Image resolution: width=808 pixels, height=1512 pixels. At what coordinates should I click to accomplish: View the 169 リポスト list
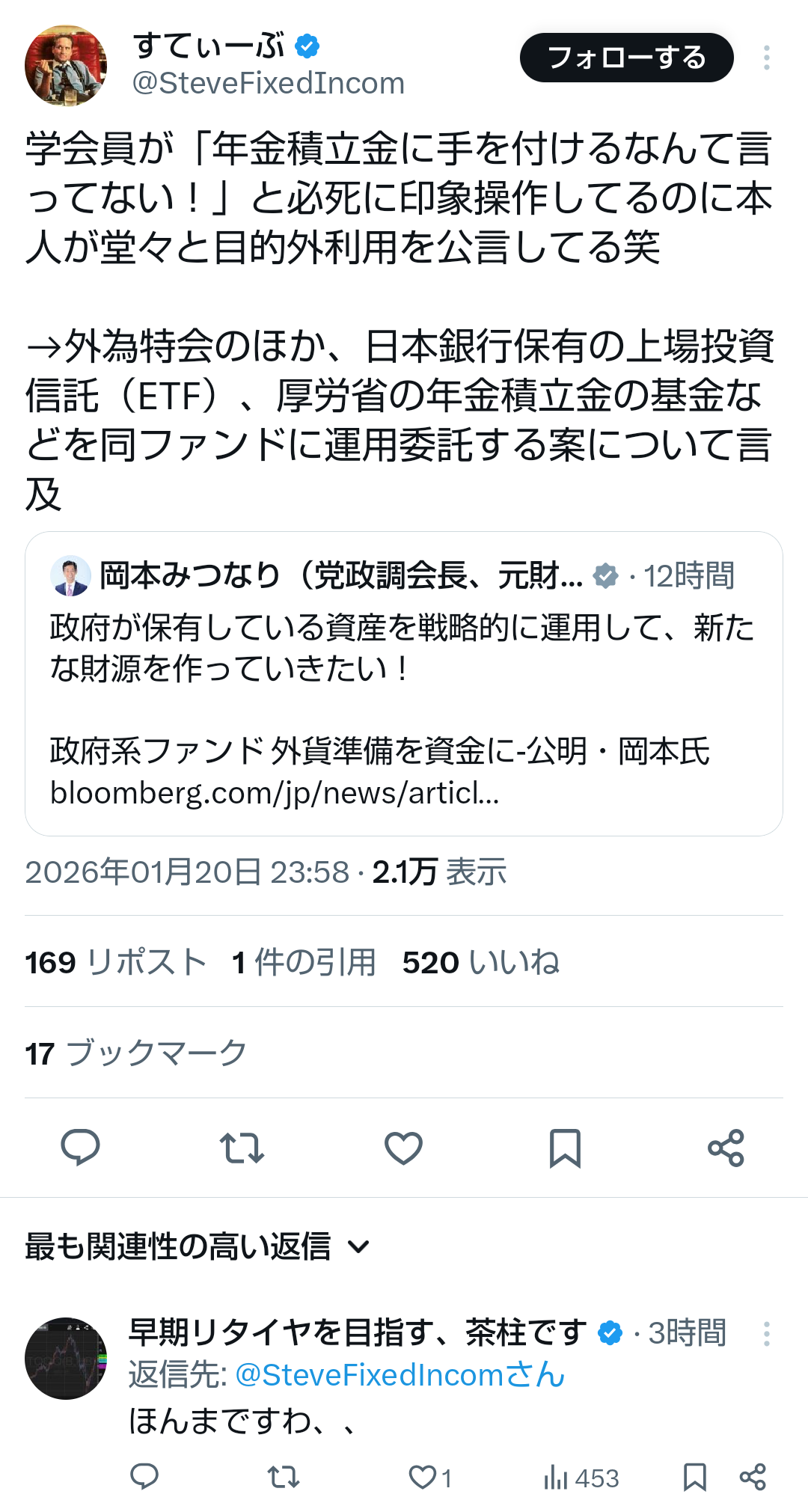coord(116,962)
